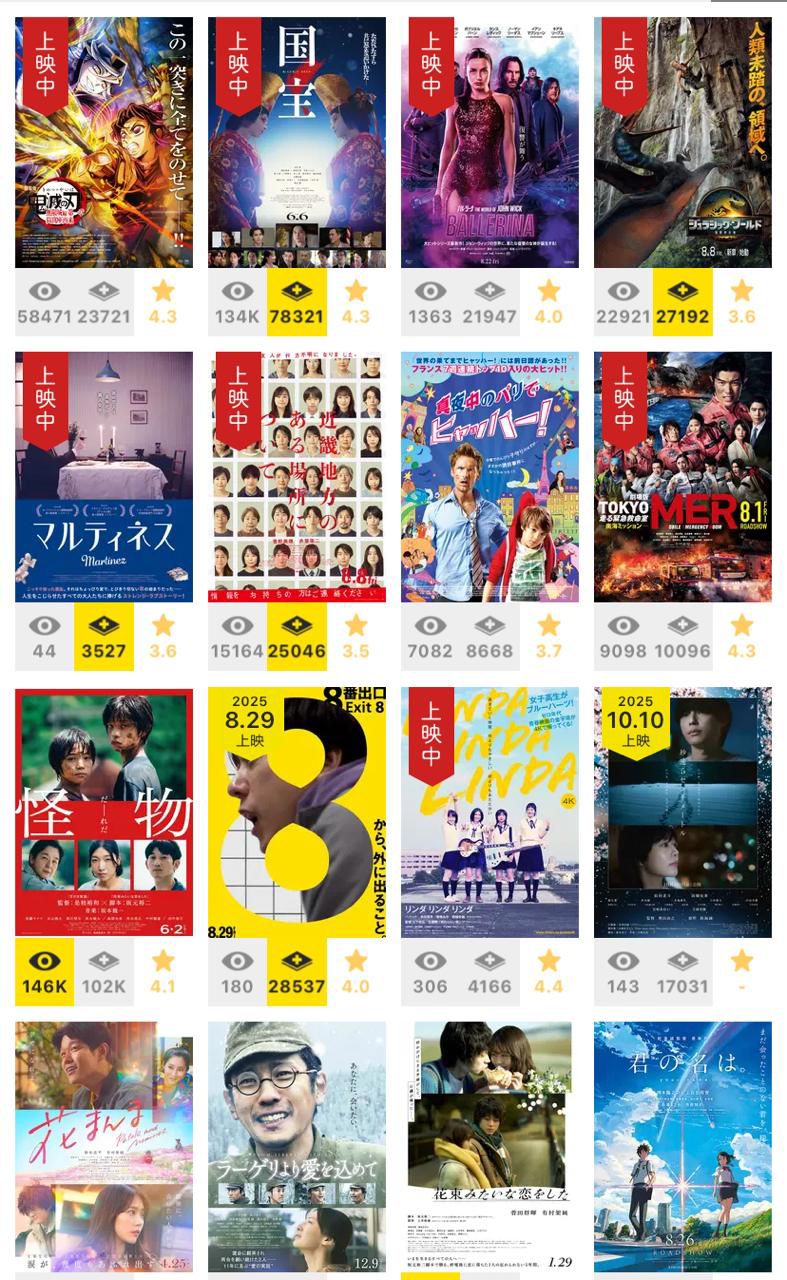This screenshot has height=1280, width=787.
Task: Open the TOKYO MER movie poster
Action: point(683,477)
